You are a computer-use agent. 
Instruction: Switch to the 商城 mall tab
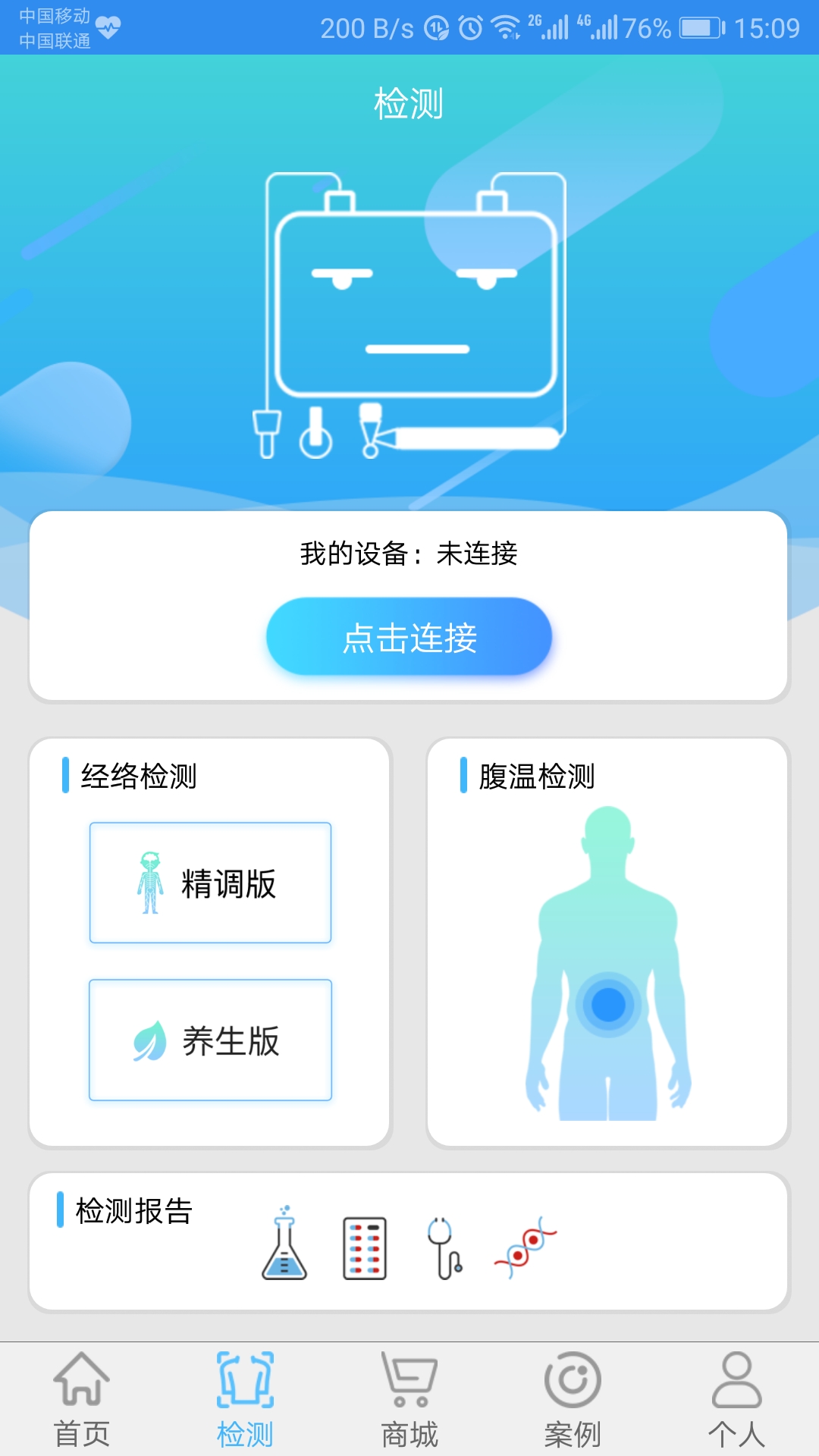tap(409, 1407)
